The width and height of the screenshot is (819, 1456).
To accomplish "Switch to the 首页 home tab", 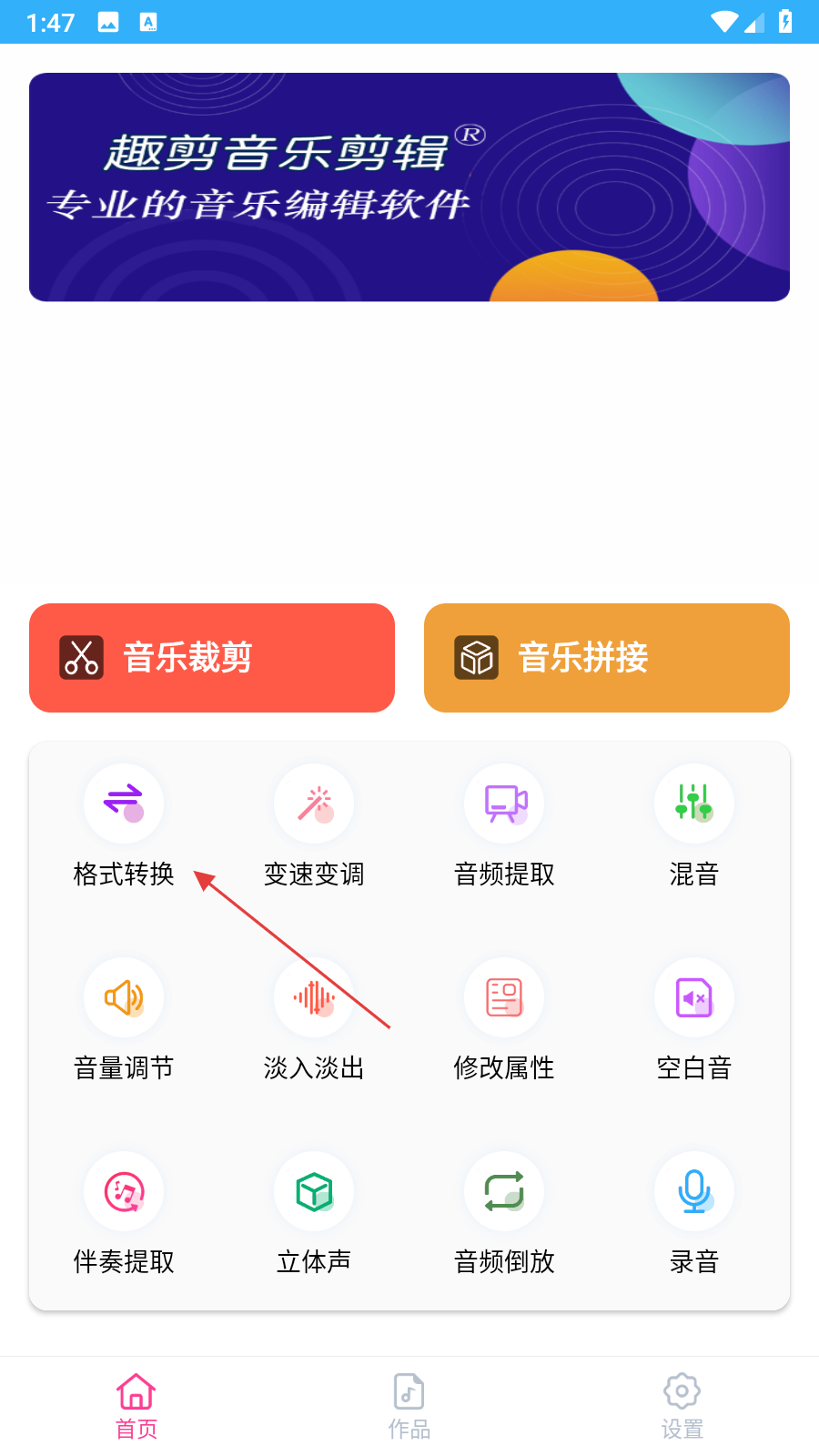I will coord(136,1406).
